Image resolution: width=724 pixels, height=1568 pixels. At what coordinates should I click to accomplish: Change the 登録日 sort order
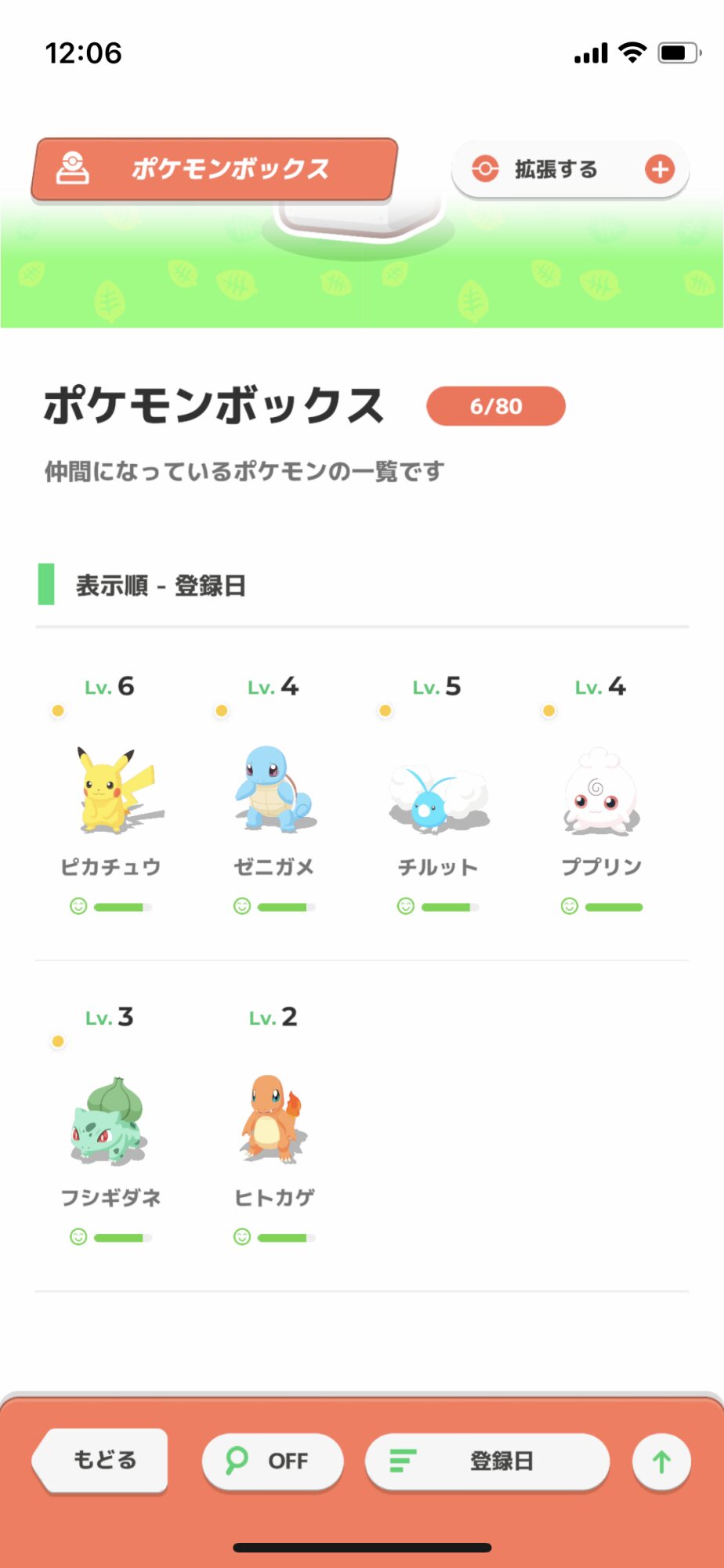[487, 1461]
